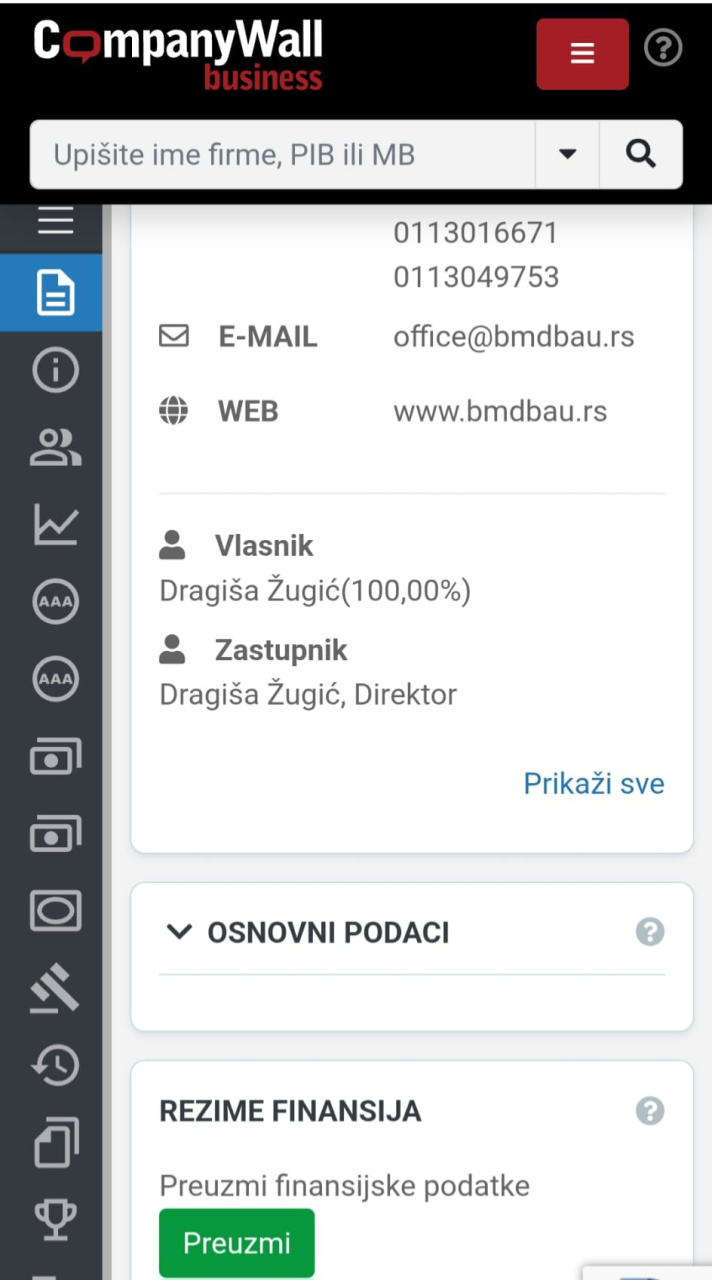Open the www.bmdbau.rs website link
This screenshot has height=1280, width=712.
(500, 411)
